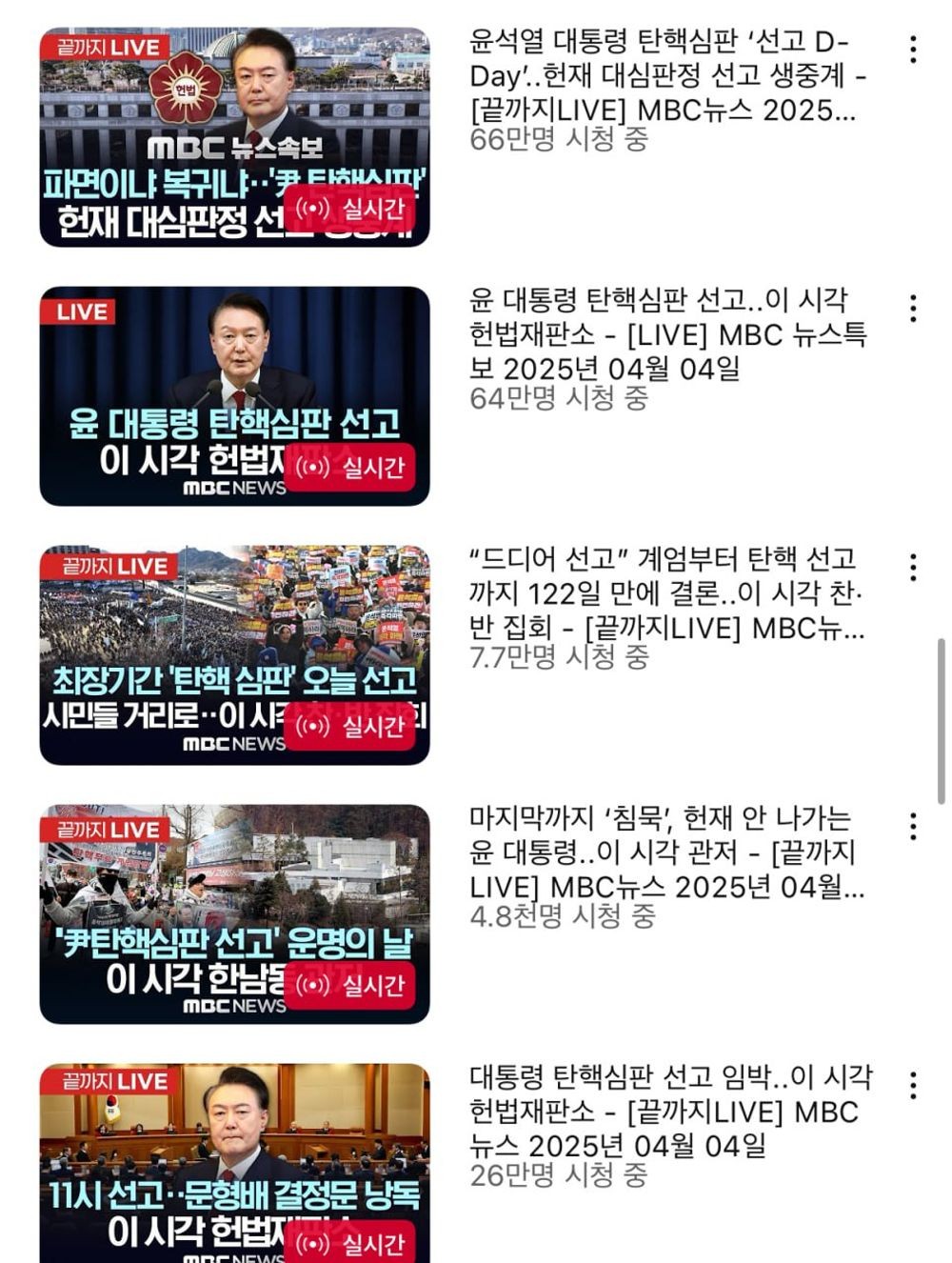Screen dimensions: 952x1263
Task: Open more options for the 7.7만명 viewers video
Action: coord(912,568)
